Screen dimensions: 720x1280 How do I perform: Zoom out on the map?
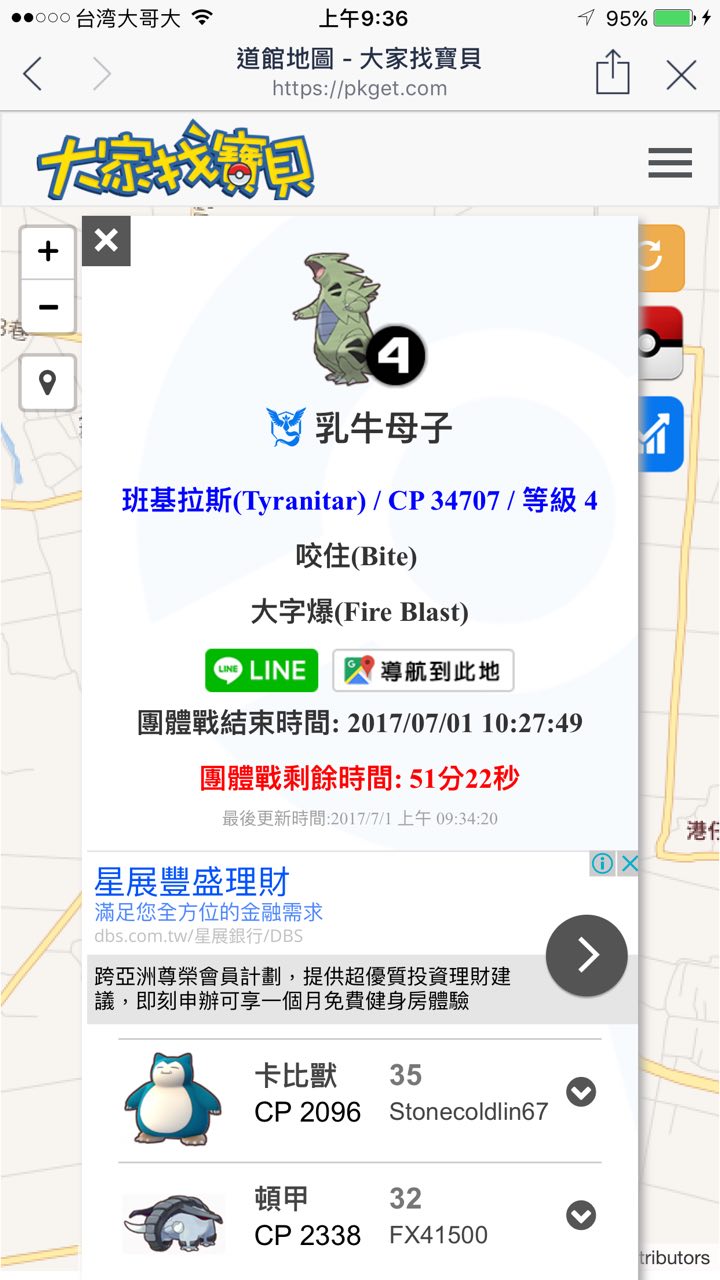[48, 306]
